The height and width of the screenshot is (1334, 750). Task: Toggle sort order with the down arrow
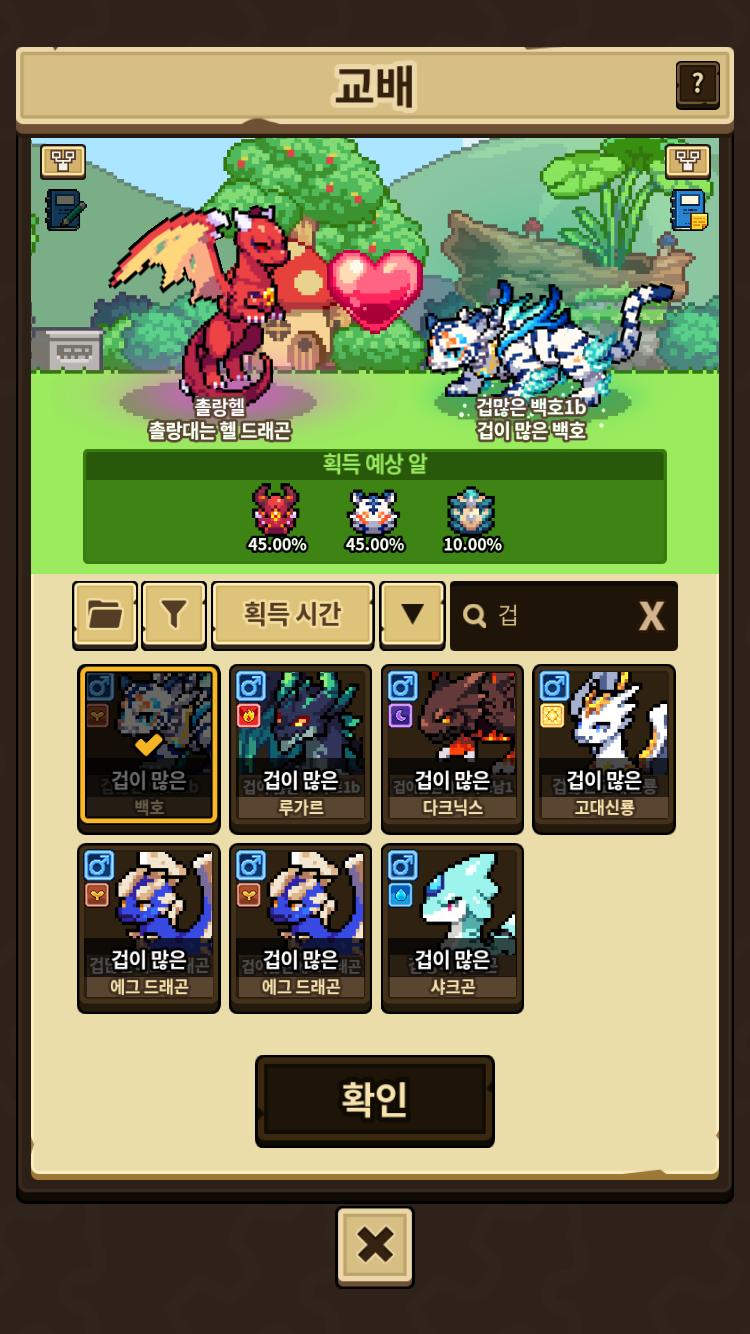click(412, 614)
